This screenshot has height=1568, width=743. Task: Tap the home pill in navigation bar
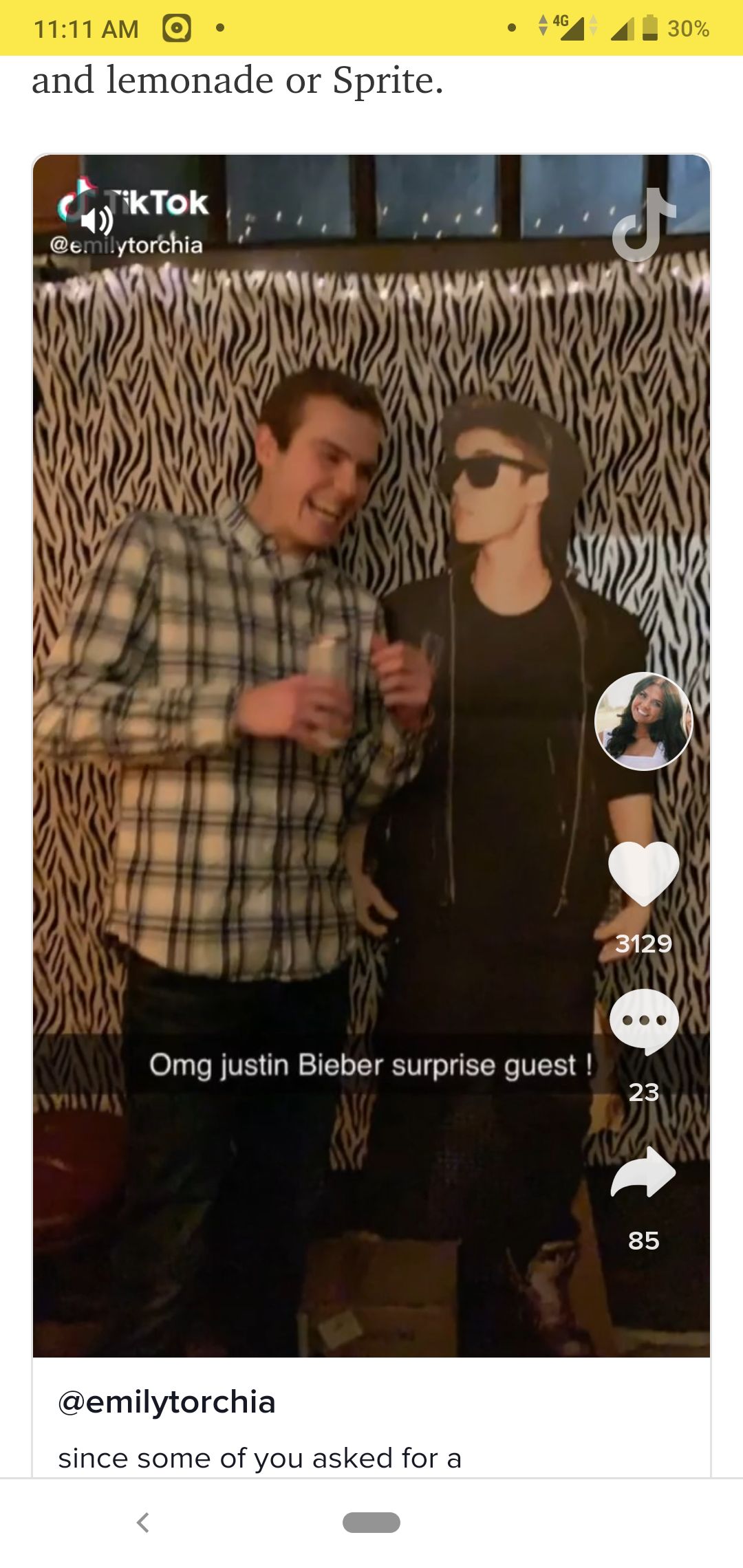(x=371, y=1523)
